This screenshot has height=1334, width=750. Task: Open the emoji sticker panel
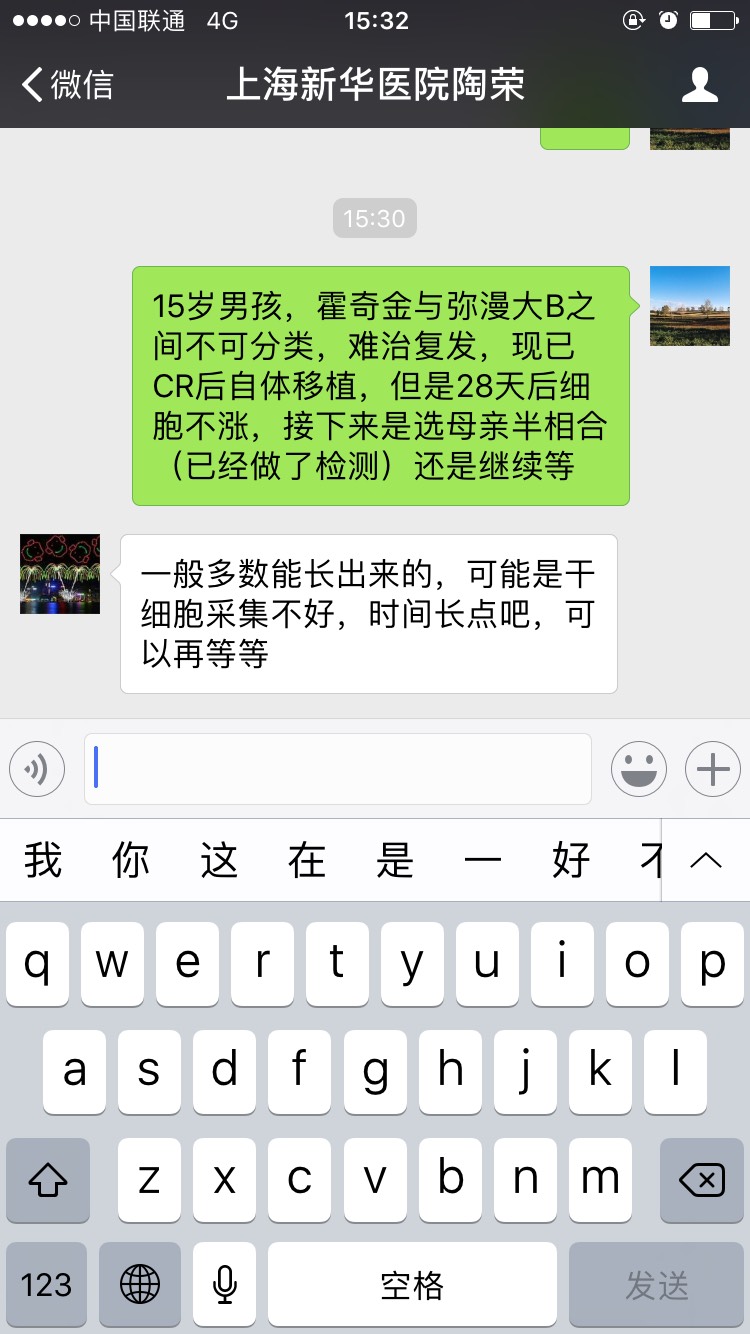point(638,769)
